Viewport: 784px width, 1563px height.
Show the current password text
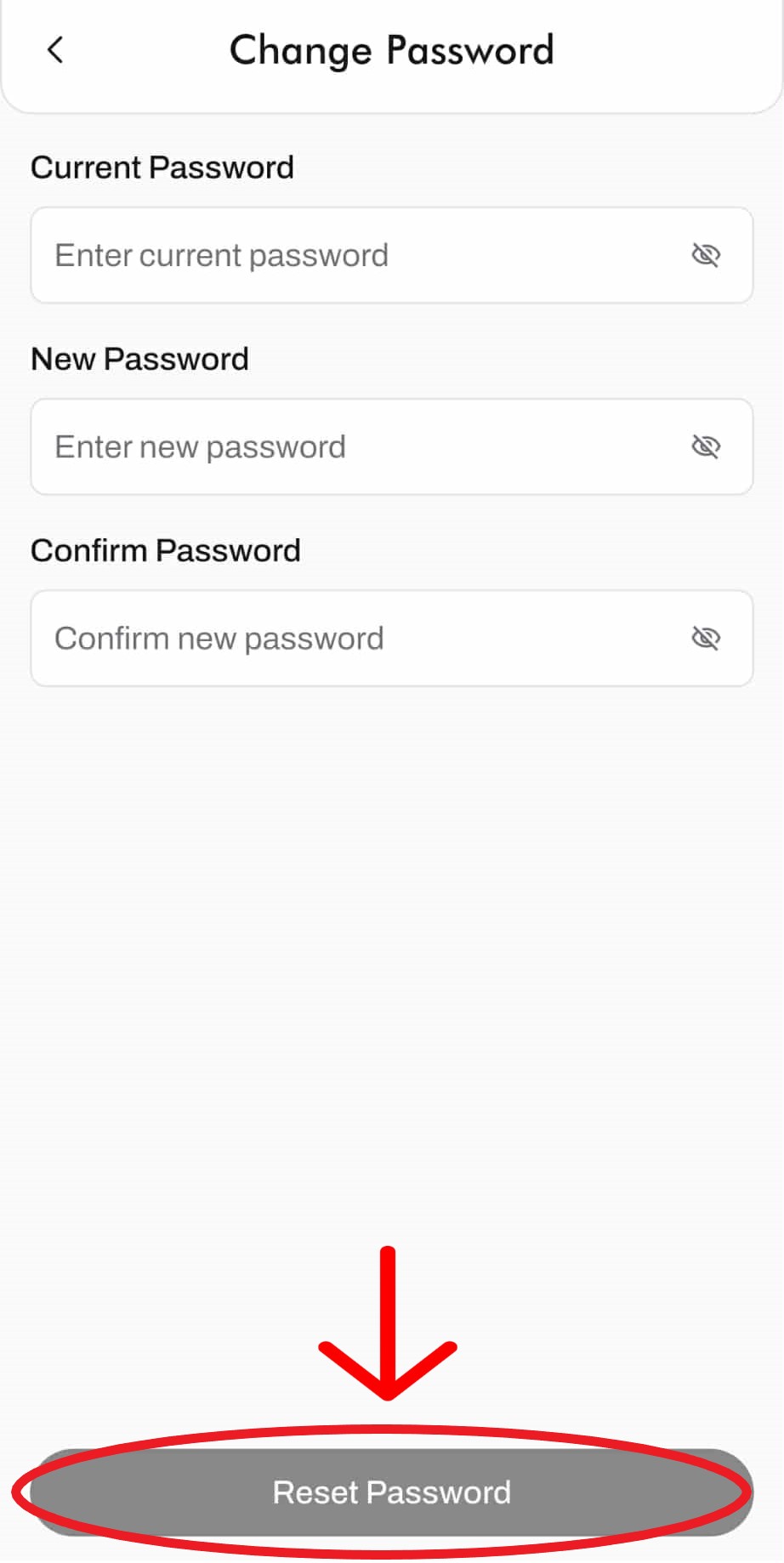(706, 255)
